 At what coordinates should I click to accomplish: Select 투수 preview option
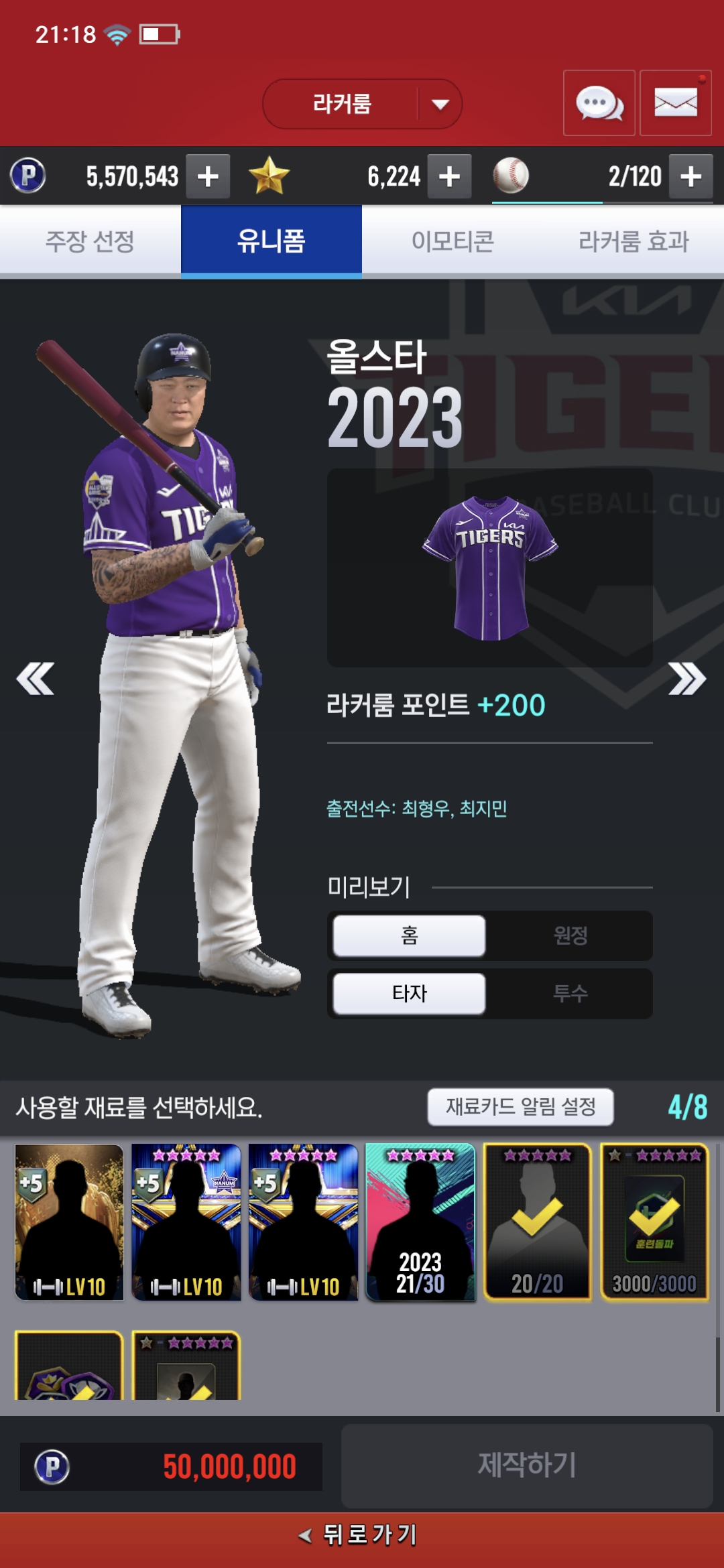(x=570, y=993)
